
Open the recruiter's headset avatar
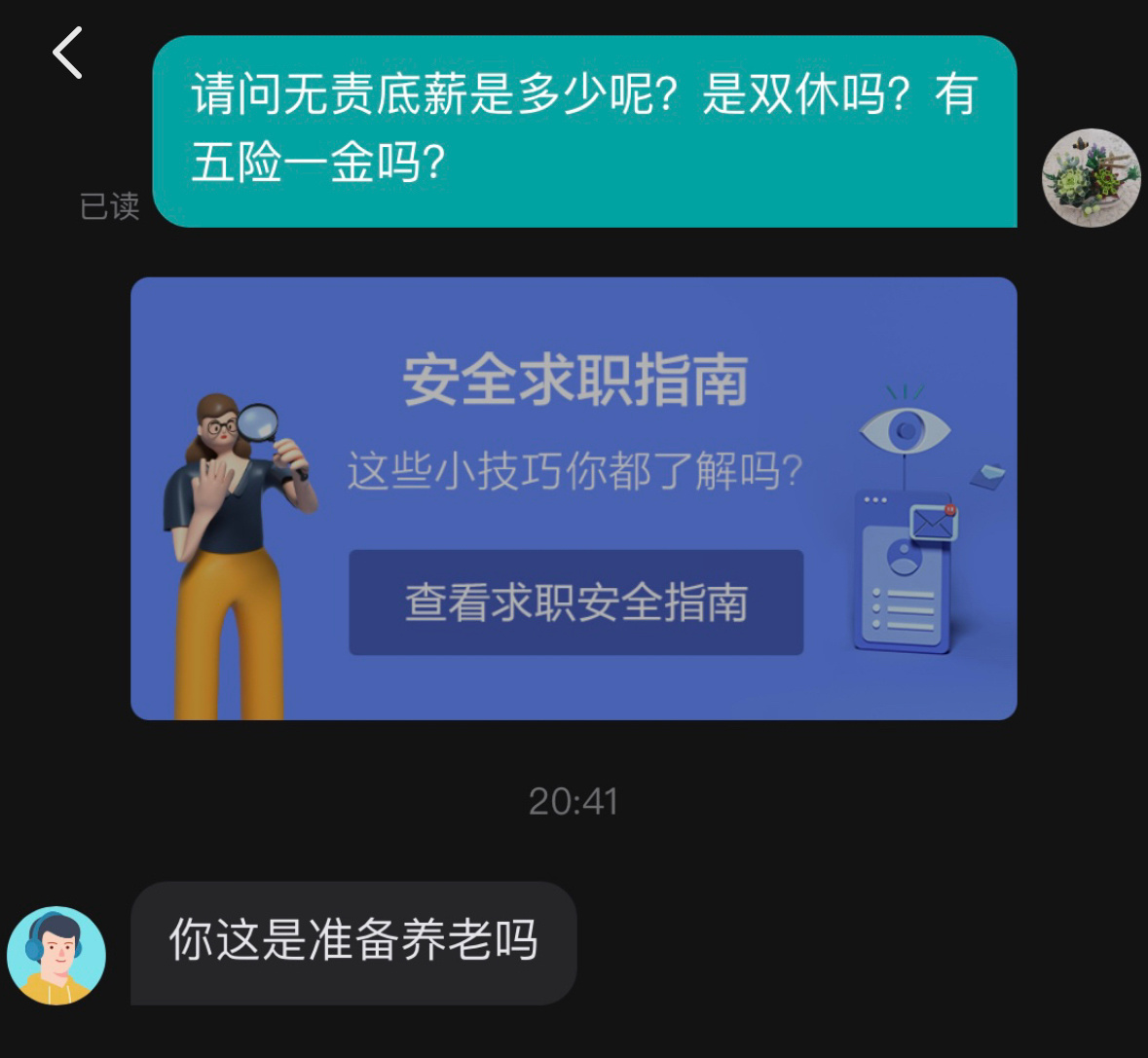pos(56,955)
